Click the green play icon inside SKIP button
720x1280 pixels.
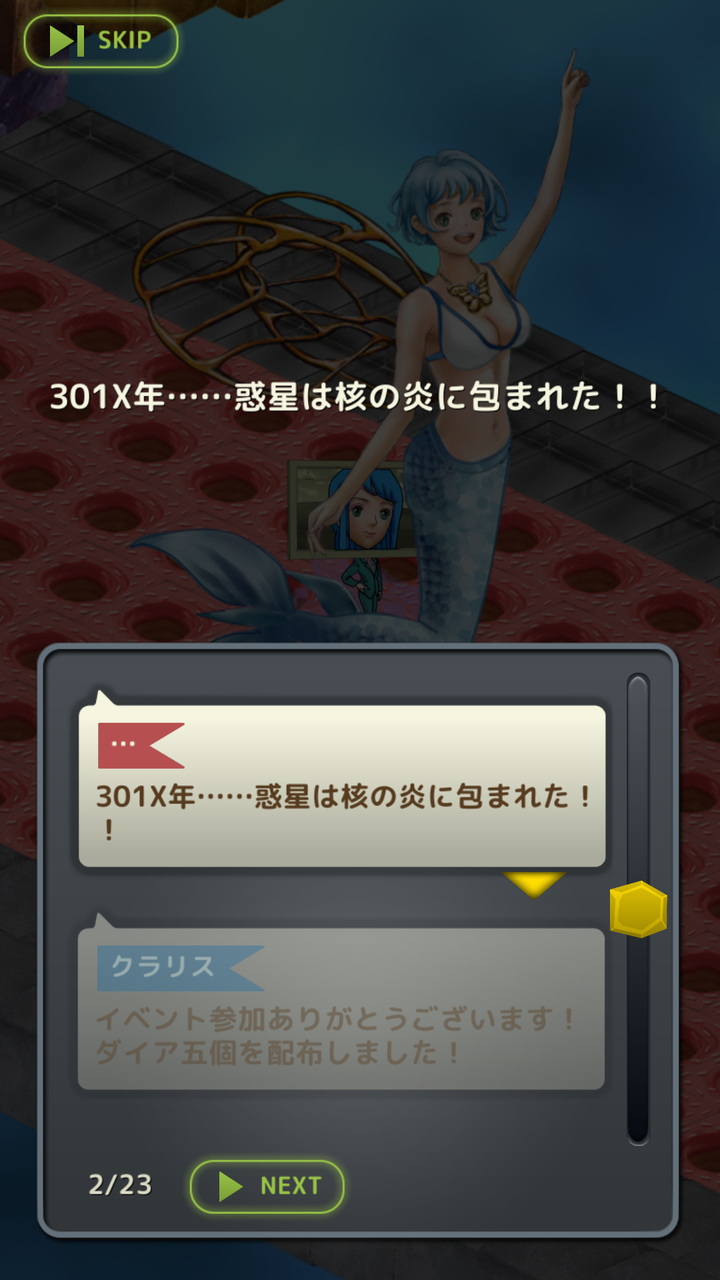point(63,40)
